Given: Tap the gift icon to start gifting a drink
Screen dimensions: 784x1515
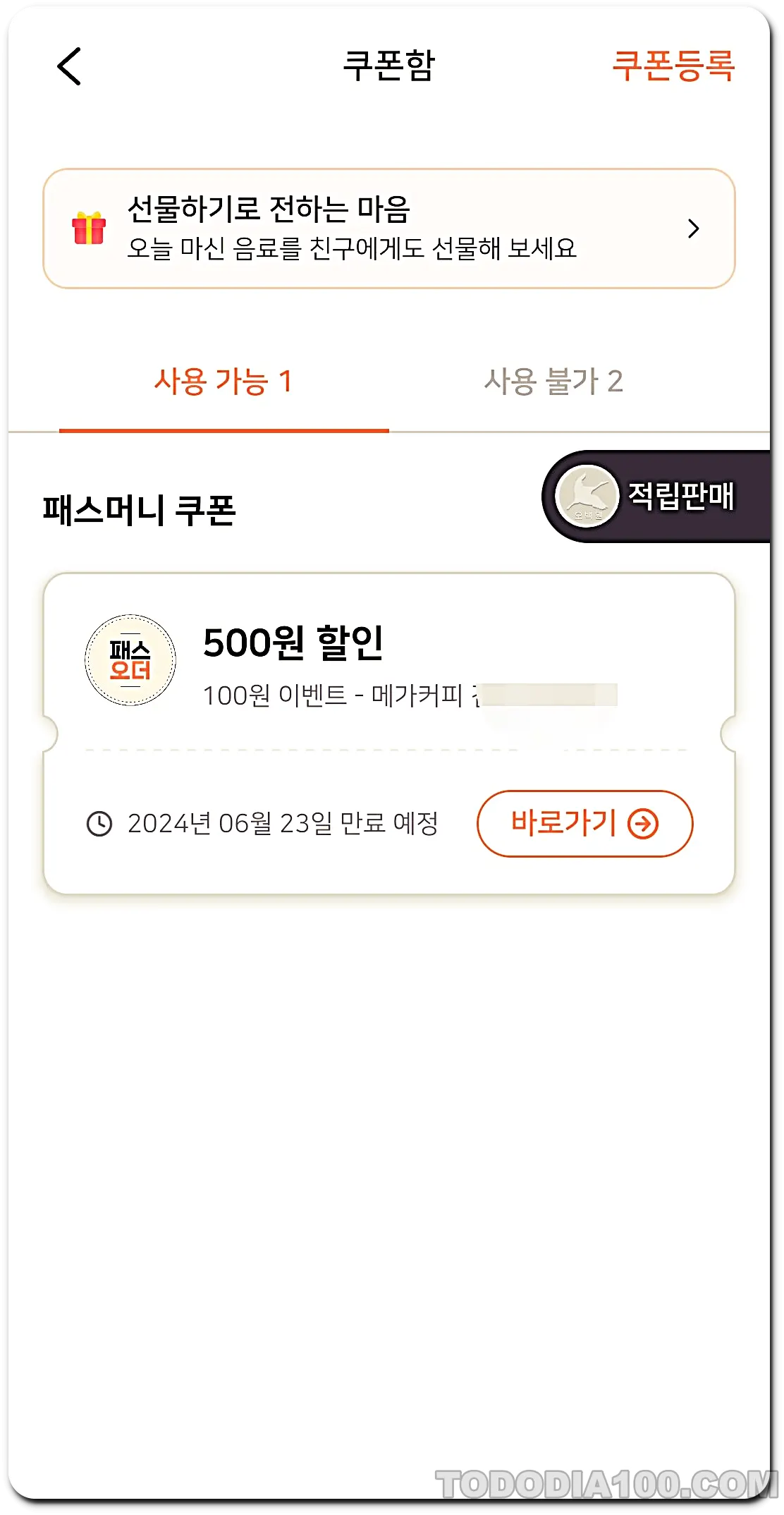Looking at the screenshot, I should pyautogui.click(x=87, y=227).
